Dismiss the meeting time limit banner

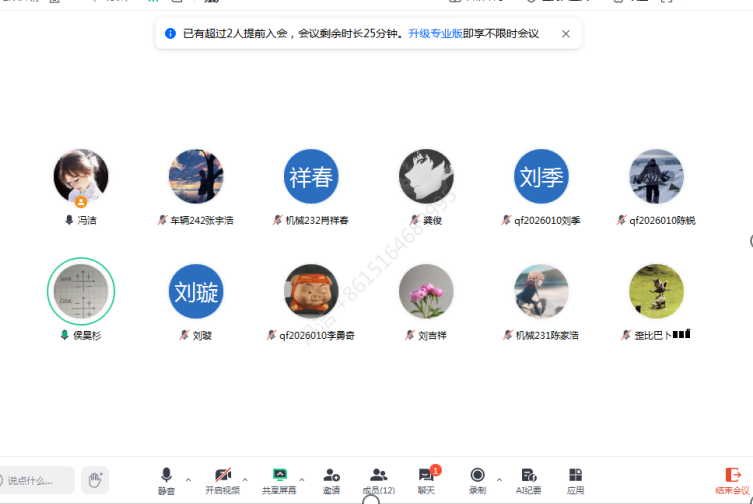click(x=565, y=34)
